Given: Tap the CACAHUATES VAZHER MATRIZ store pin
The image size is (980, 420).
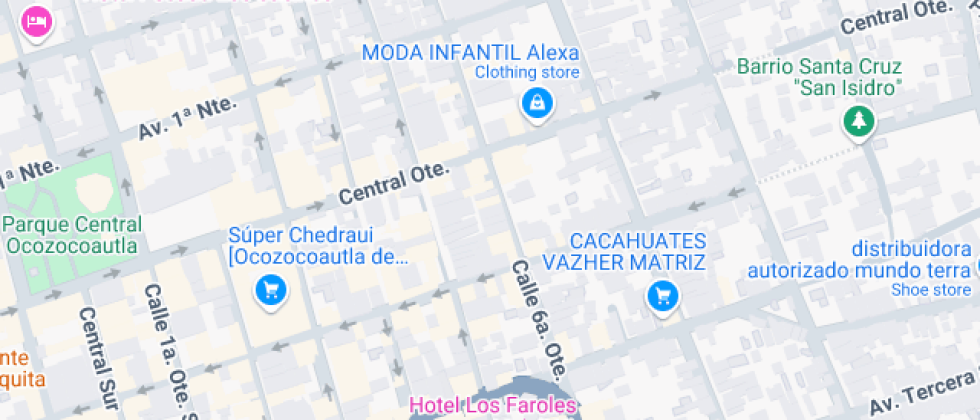Looking at the screenshot, I should [x=661, y=295].
